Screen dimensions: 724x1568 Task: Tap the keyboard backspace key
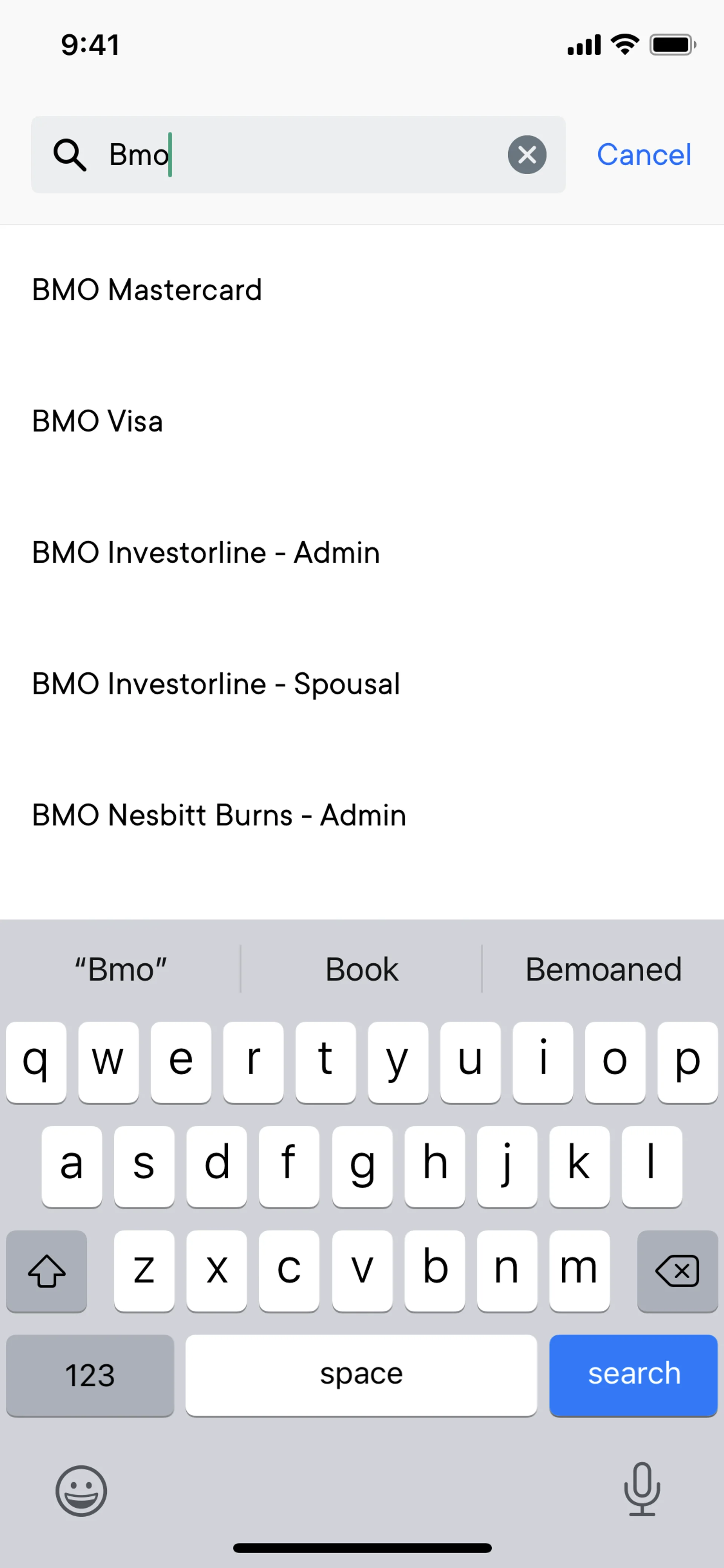coord(677,1270)
